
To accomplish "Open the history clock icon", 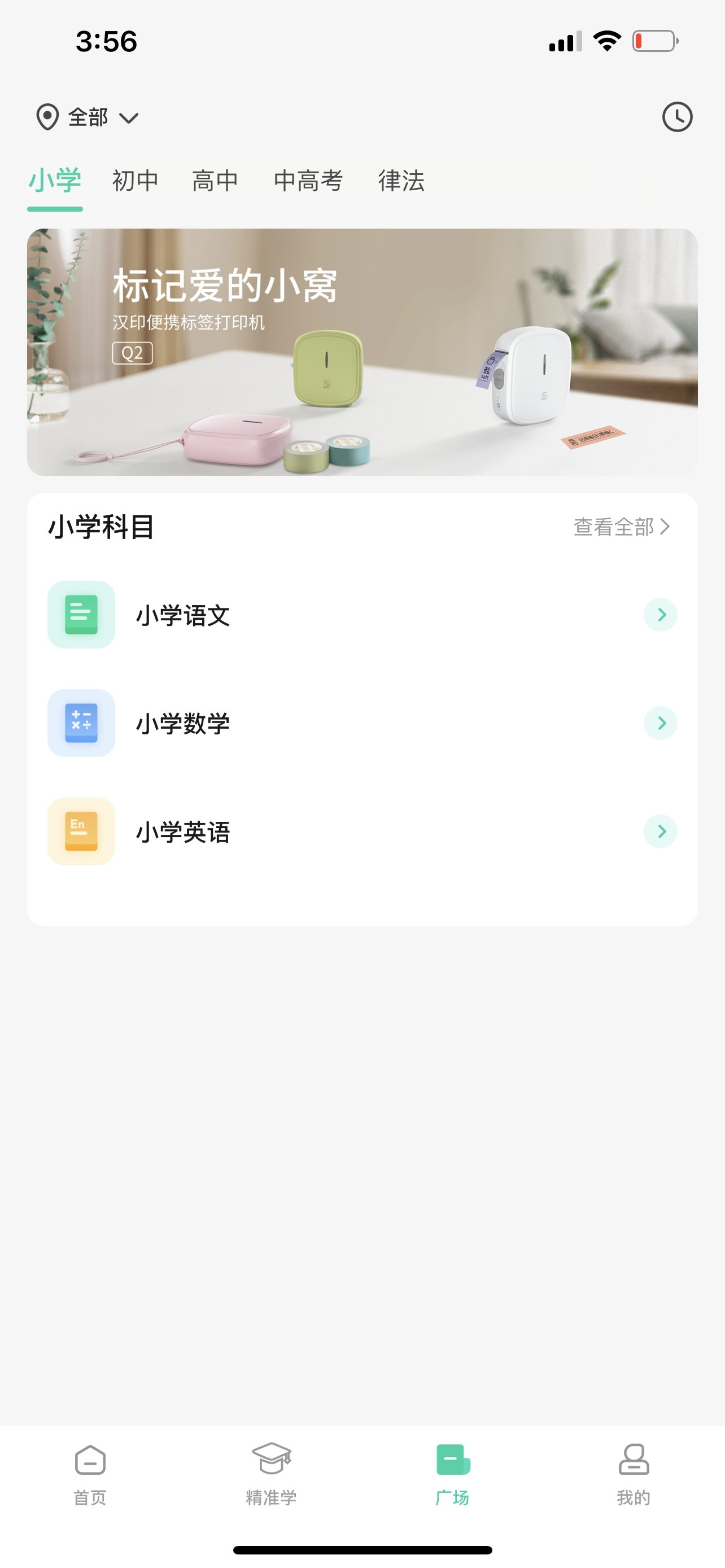I will pos(677,117).
